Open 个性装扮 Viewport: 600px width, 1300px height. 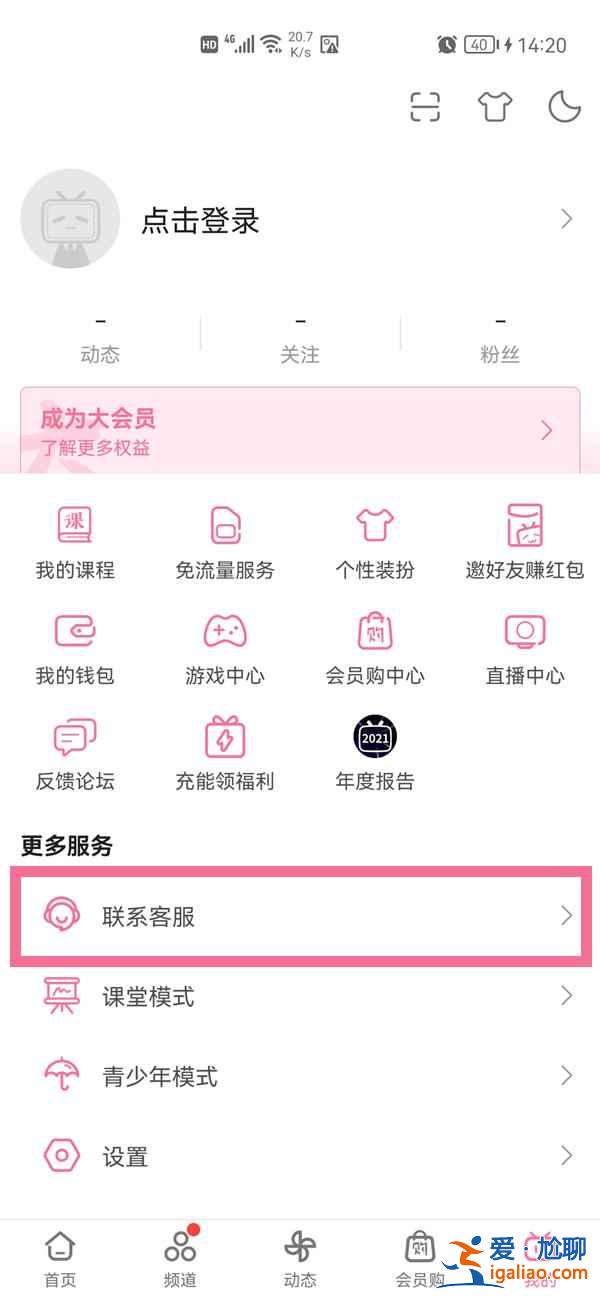click(x=375, y=543)
